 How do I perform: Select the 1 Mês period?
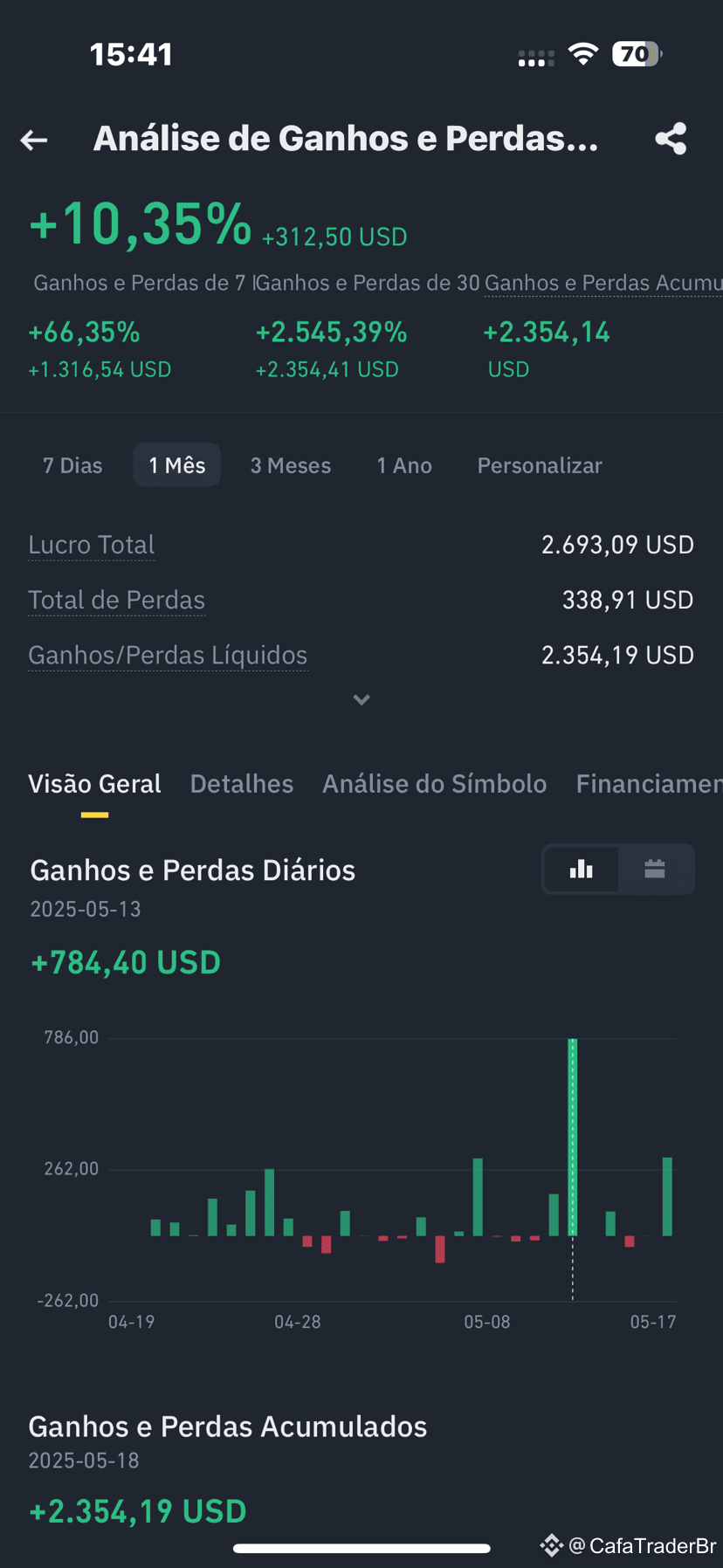[177, 465]
